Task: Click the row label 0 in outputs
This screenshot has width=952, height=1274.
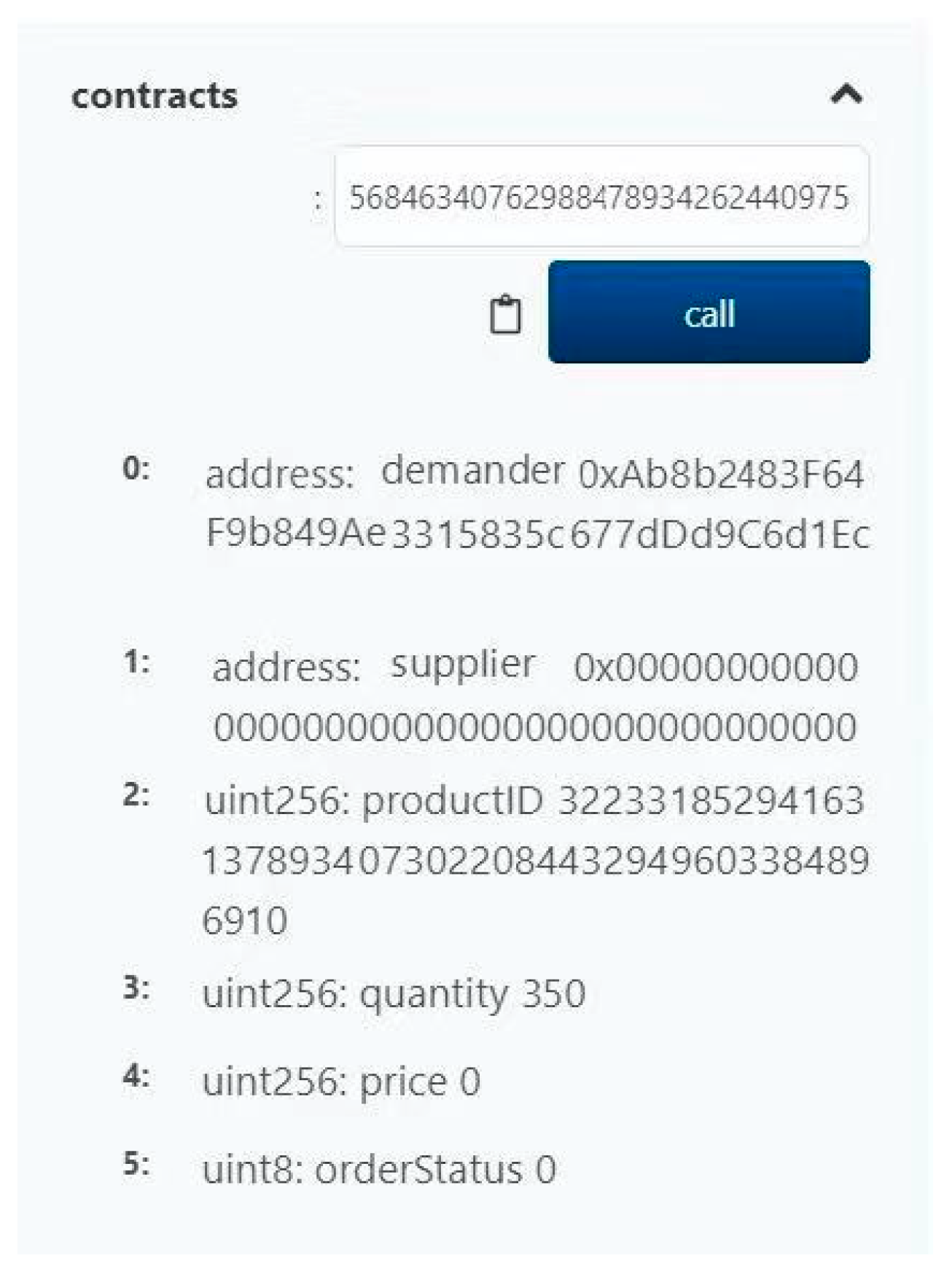Action: point(136,470)
